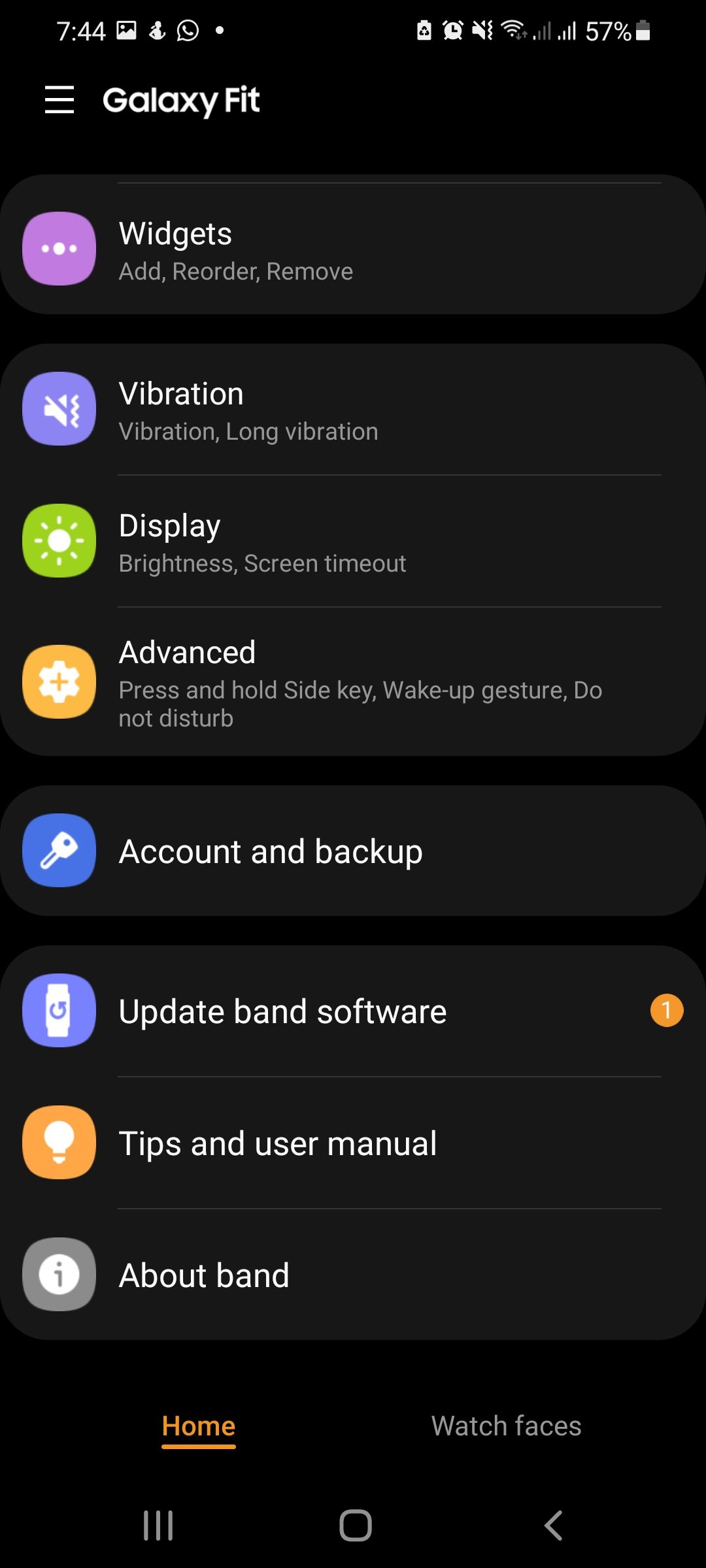Open Vibration settings
This screenshot has height=1568, width=706.
coord(353,410)
